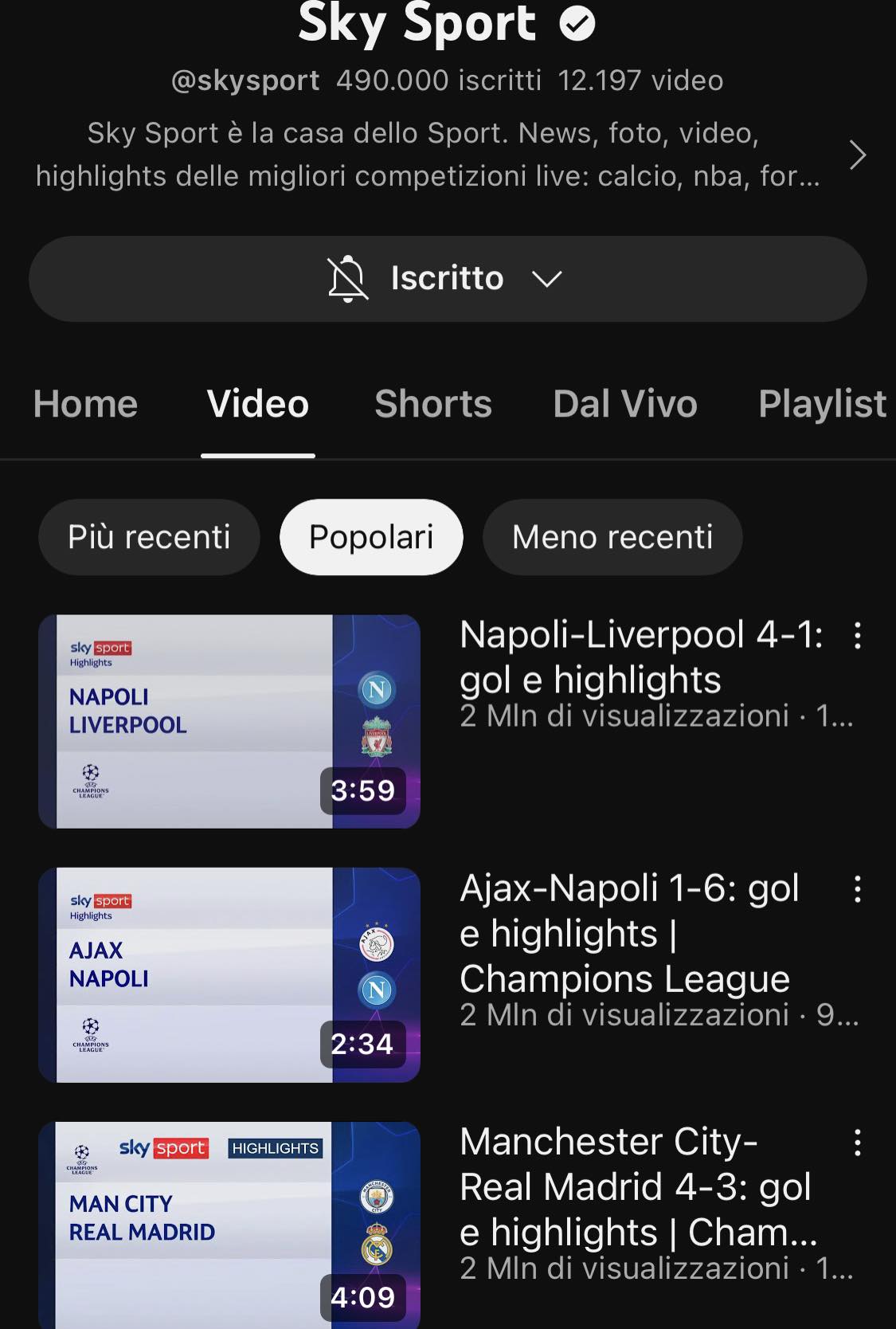The height and width of the screenshot is (1329, 896).
Task: Play Manchester City-Real Madrid 4-3 highlights
Action: click(229, 1225)
